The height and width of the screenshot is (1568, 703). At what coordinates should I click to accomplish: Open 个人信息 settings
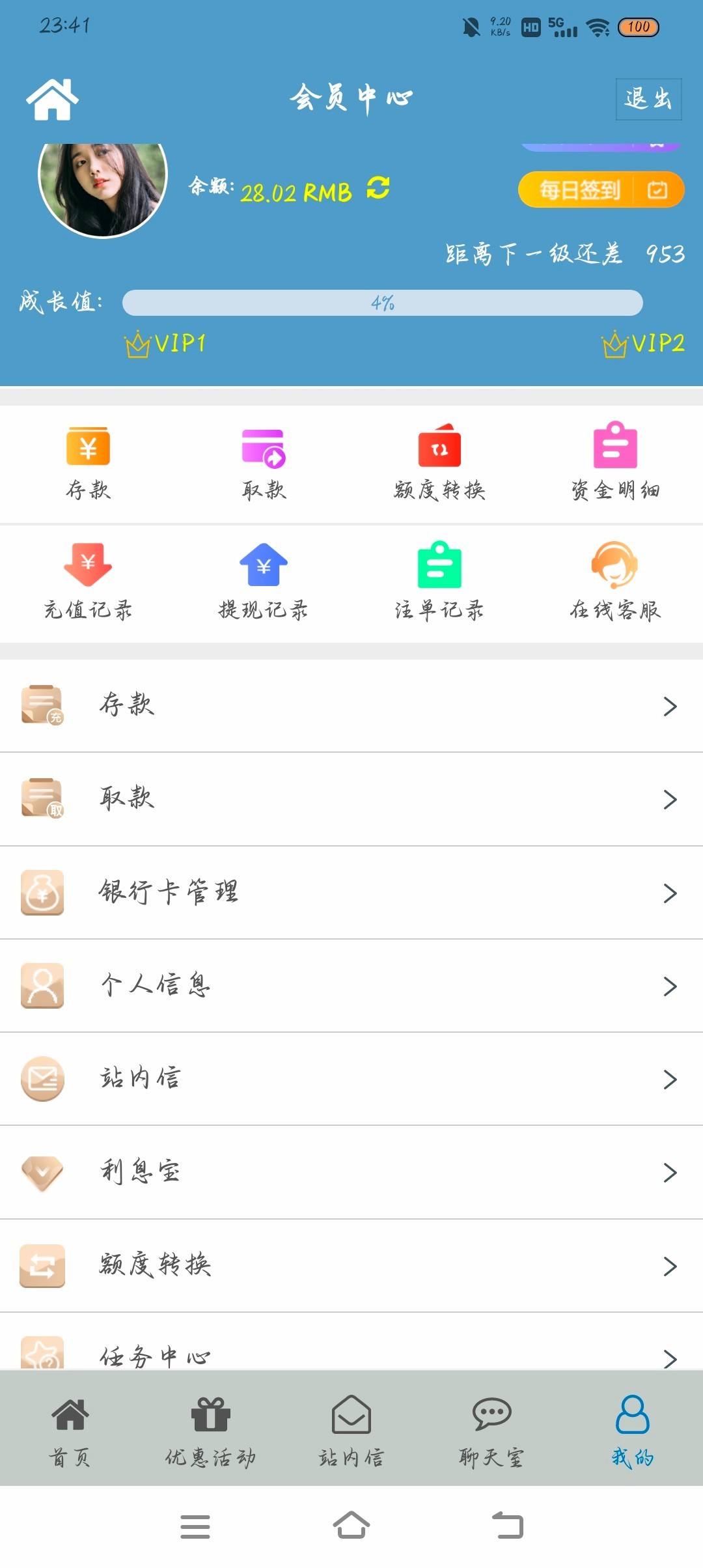[351, 985]
